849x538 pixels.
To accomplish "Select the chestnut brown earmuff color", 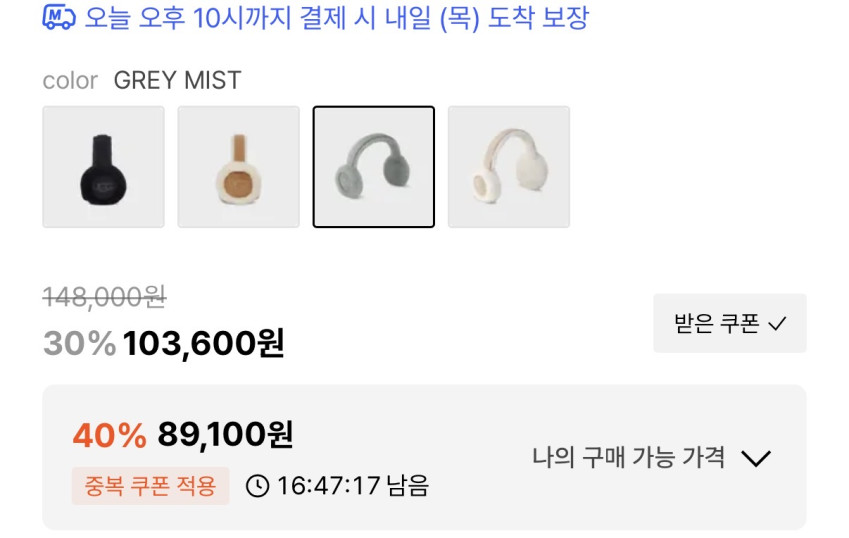I will pyautogui.click(x=238, y=167).
